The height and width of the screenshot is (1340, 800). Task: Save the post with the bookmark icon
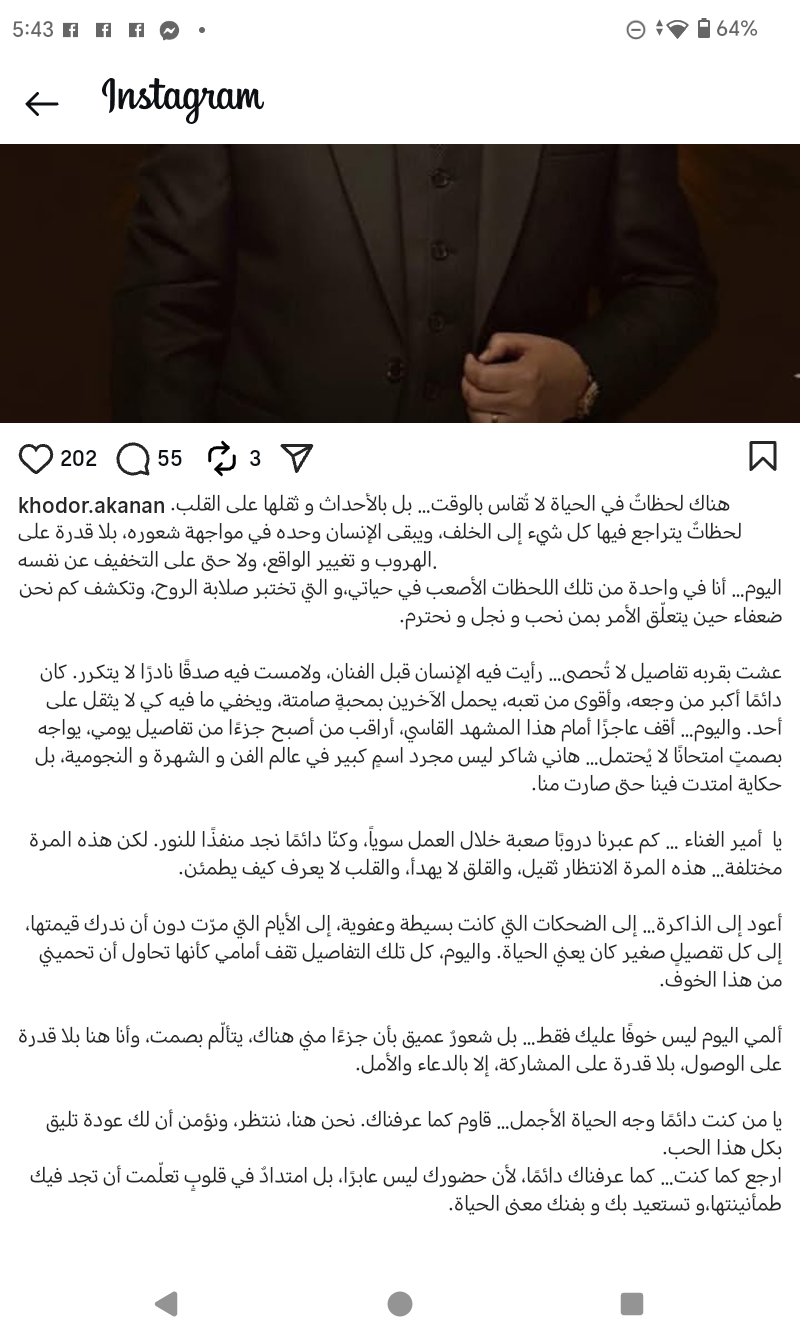(762, 457)
